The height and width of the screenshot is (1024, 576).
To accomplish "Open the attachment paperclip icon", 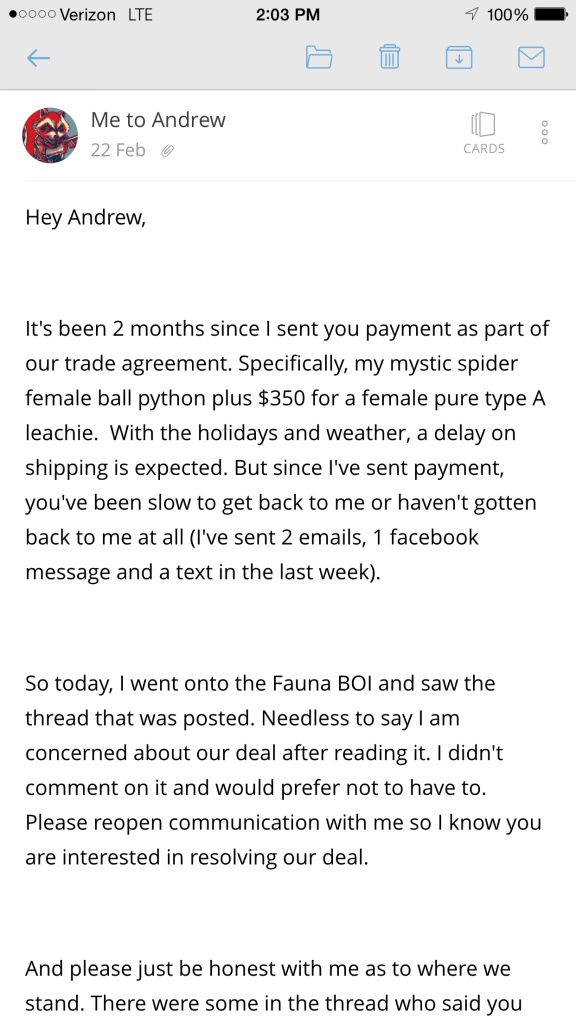I will (167, 151).
